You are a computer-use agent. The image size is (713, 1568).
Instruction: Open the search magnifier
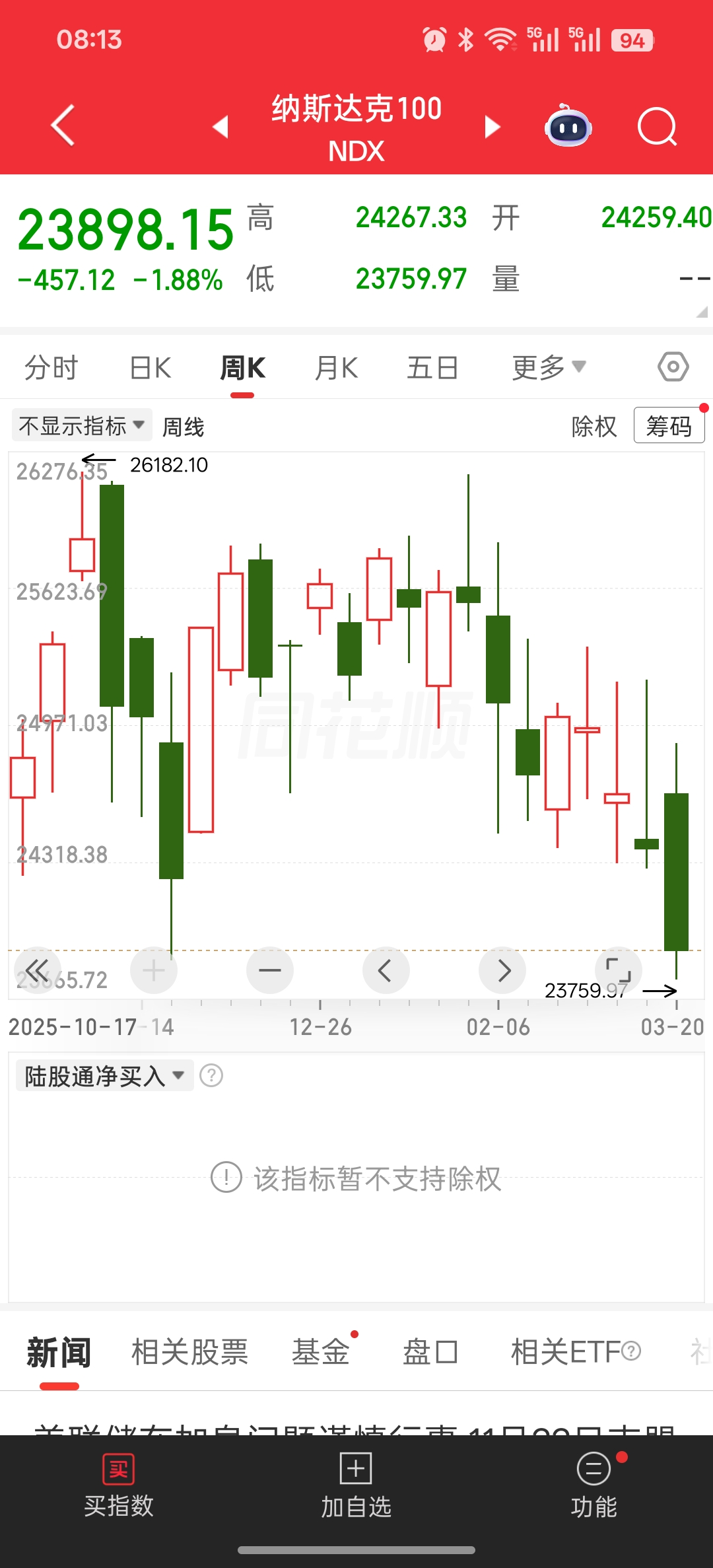tap(658, 126)
